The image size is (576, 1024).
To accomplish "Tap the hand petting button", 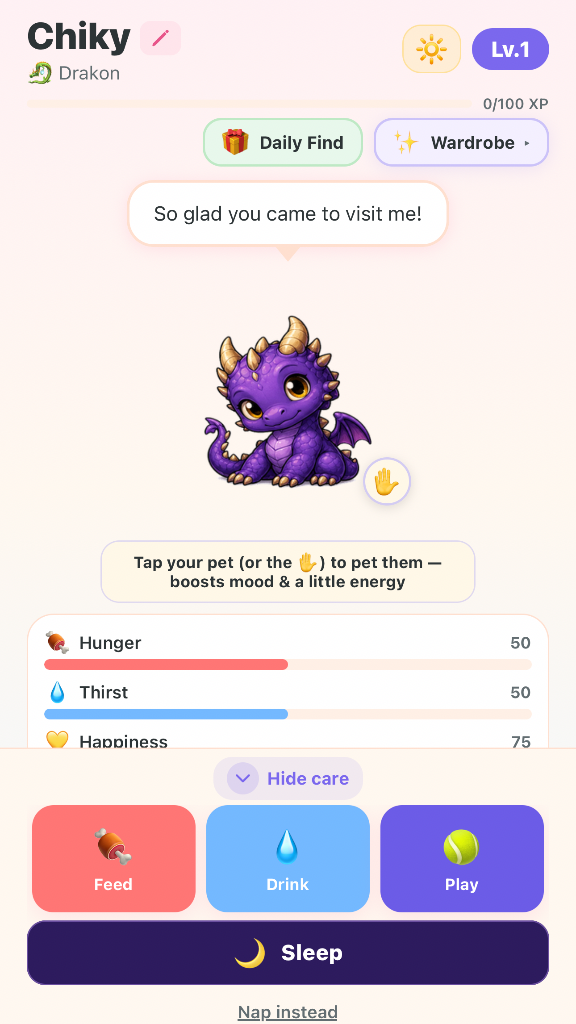I will (387, 481).
